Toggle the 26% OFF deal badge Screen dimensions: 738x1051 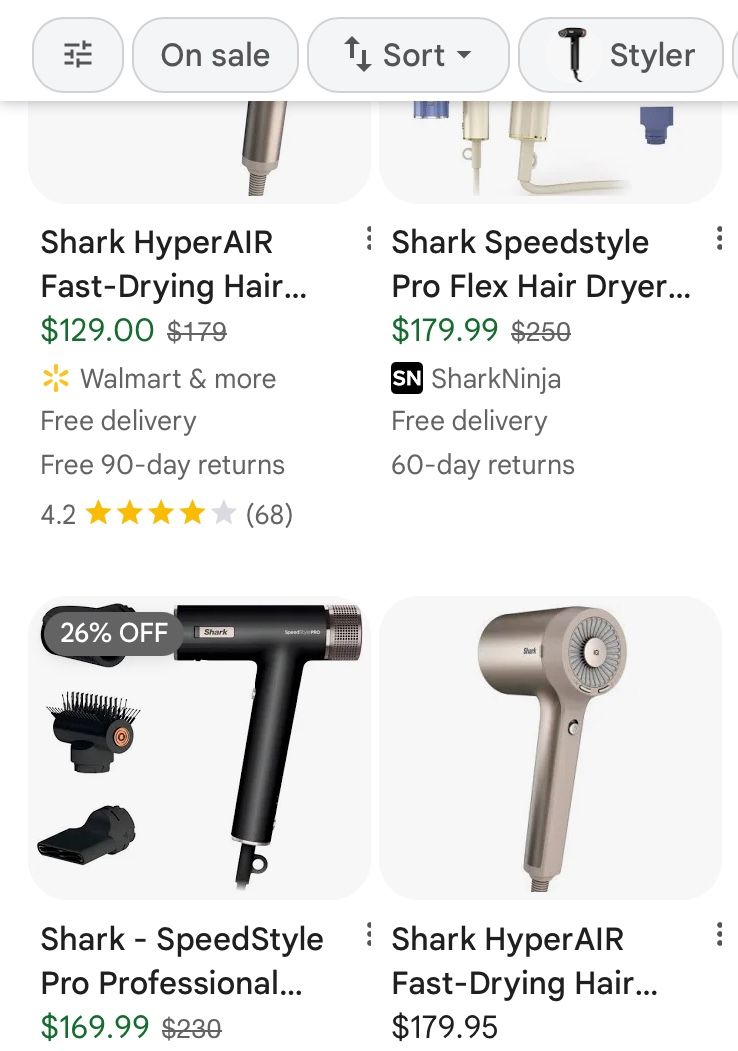(111, 632)
